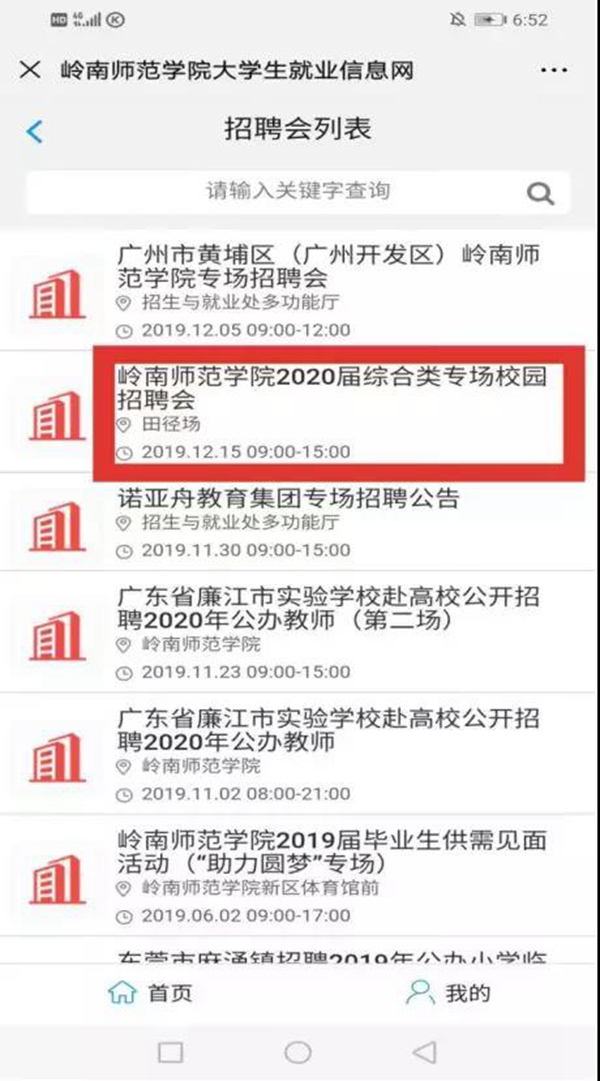Switch to the 首页 tab

150,992
